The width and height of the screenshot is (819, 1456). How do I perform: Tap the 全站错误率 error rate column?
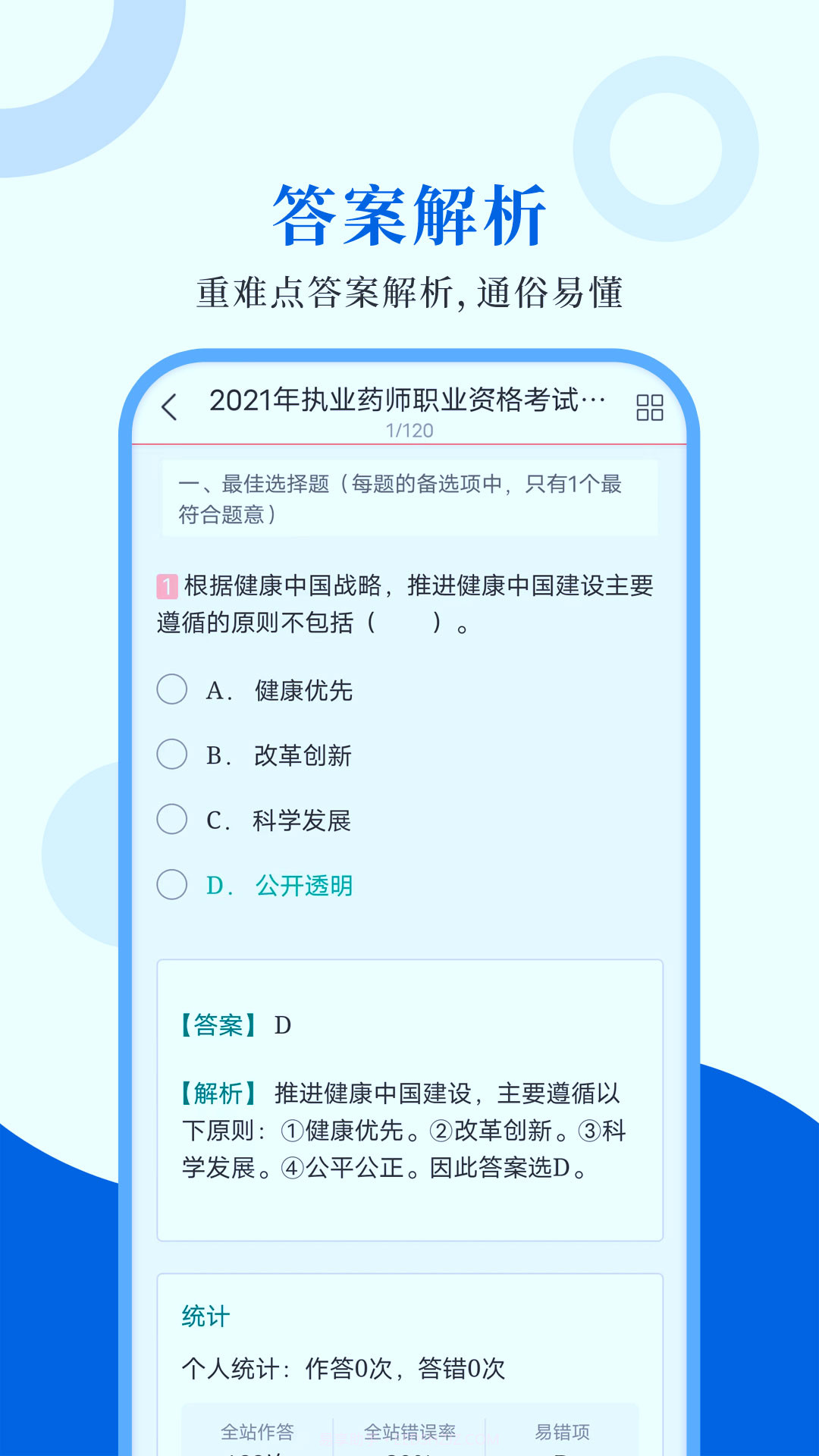[413, 1432]
